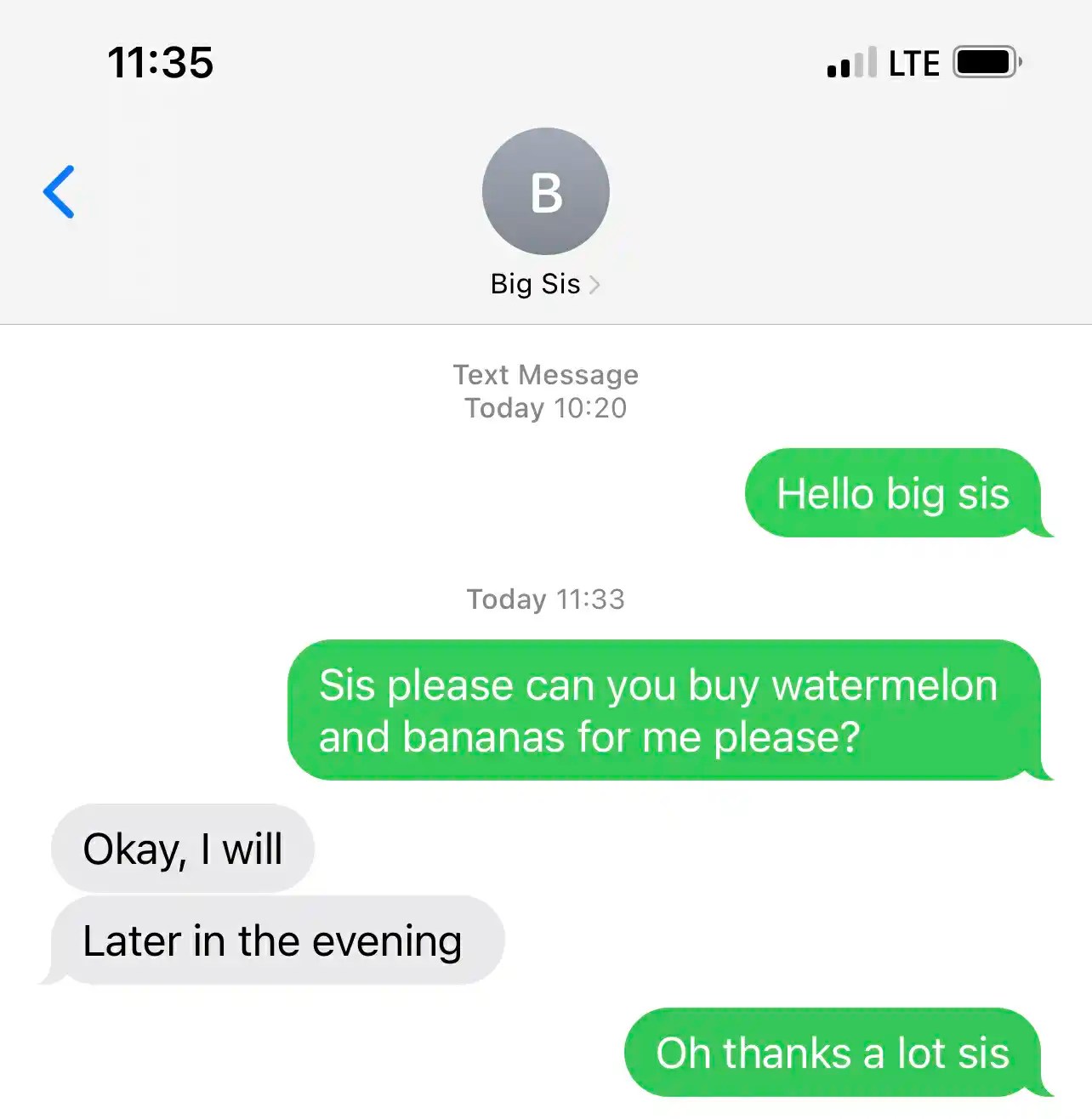
Task: Tap the 'Today 11:33' timestamp
Action: (545, 599)
